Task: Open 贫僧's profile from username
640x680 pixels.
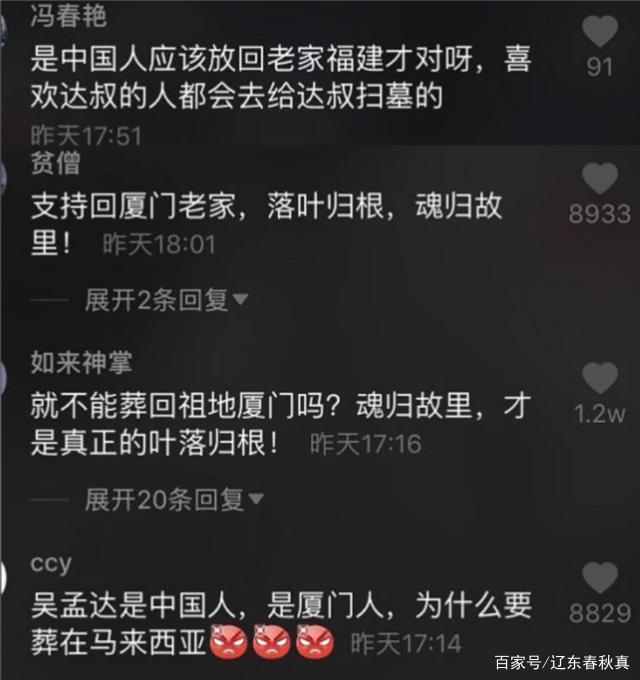Action: click(55, 163)
